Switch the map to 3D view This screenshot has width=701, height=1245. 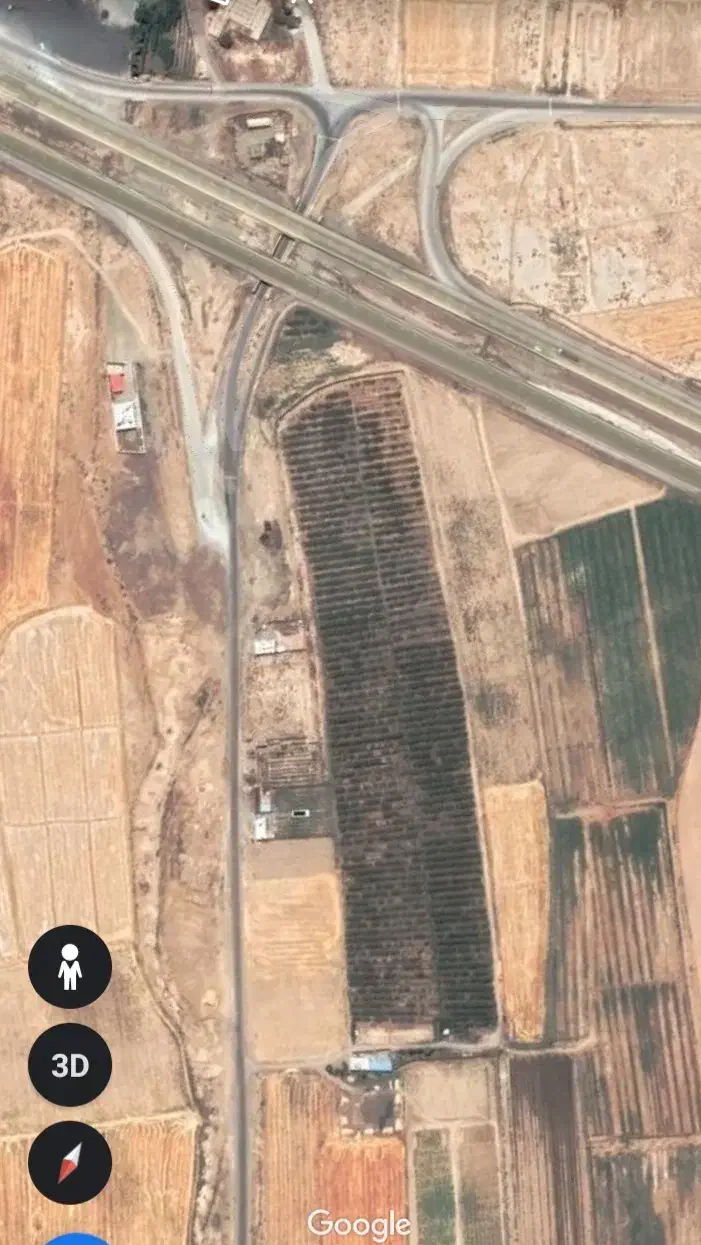pyautogui.click(x=70, y=1065)
